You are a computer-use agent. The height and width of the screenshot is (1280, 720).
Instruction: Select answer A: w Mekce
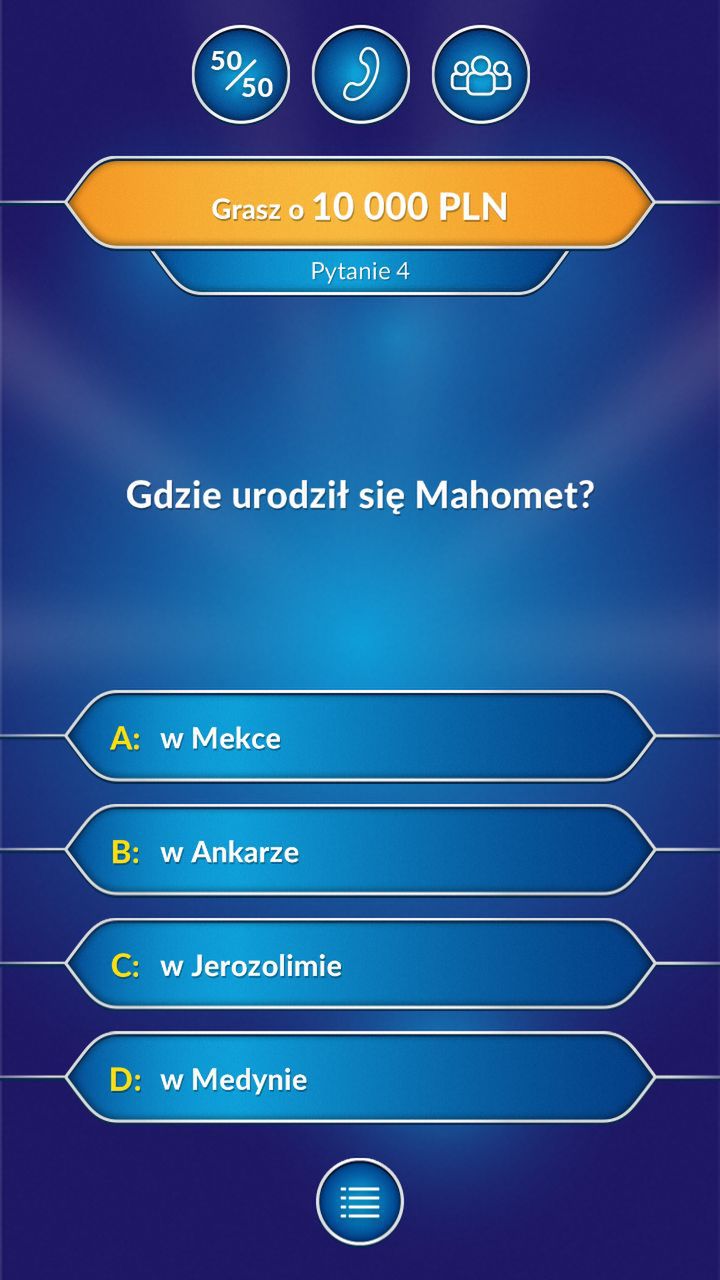pos(360,737)
